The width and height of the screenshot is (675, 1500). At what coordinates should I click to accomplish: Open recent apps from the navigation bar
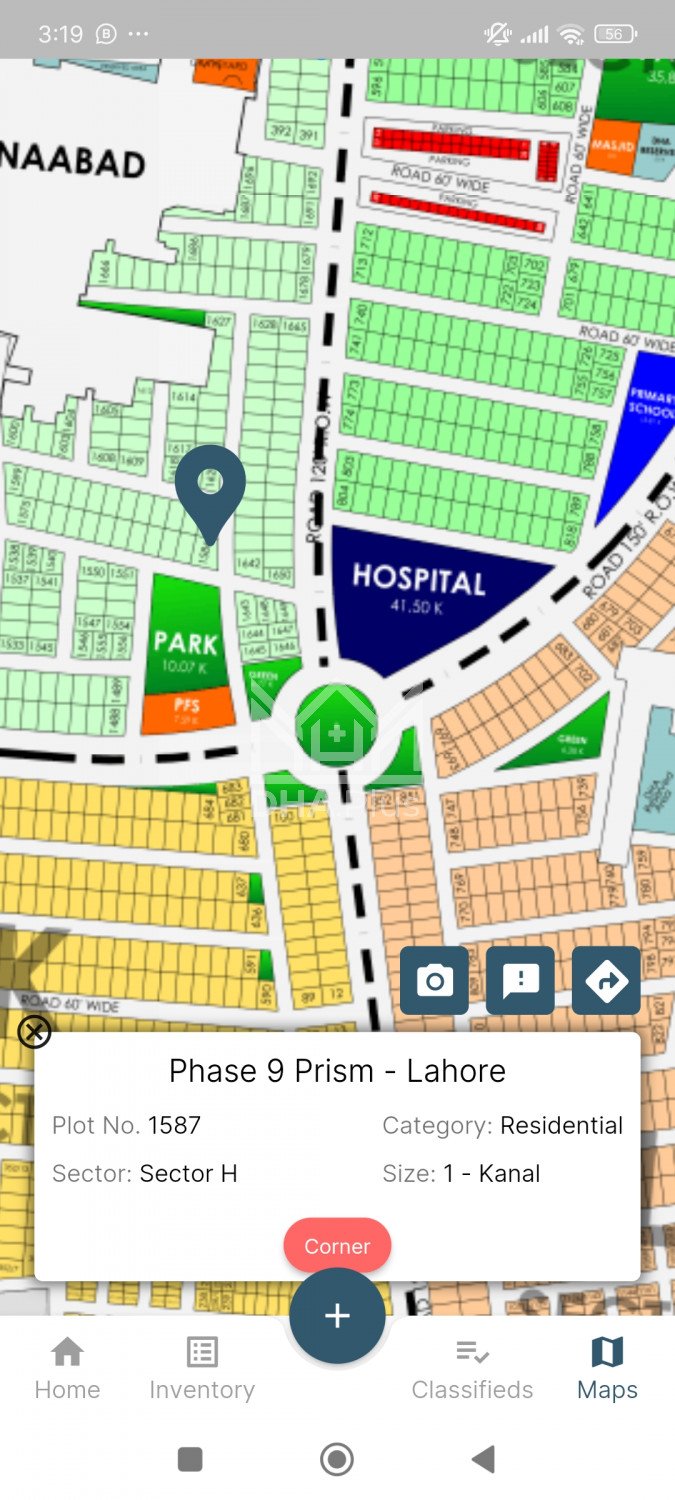tap(190, 1460)
